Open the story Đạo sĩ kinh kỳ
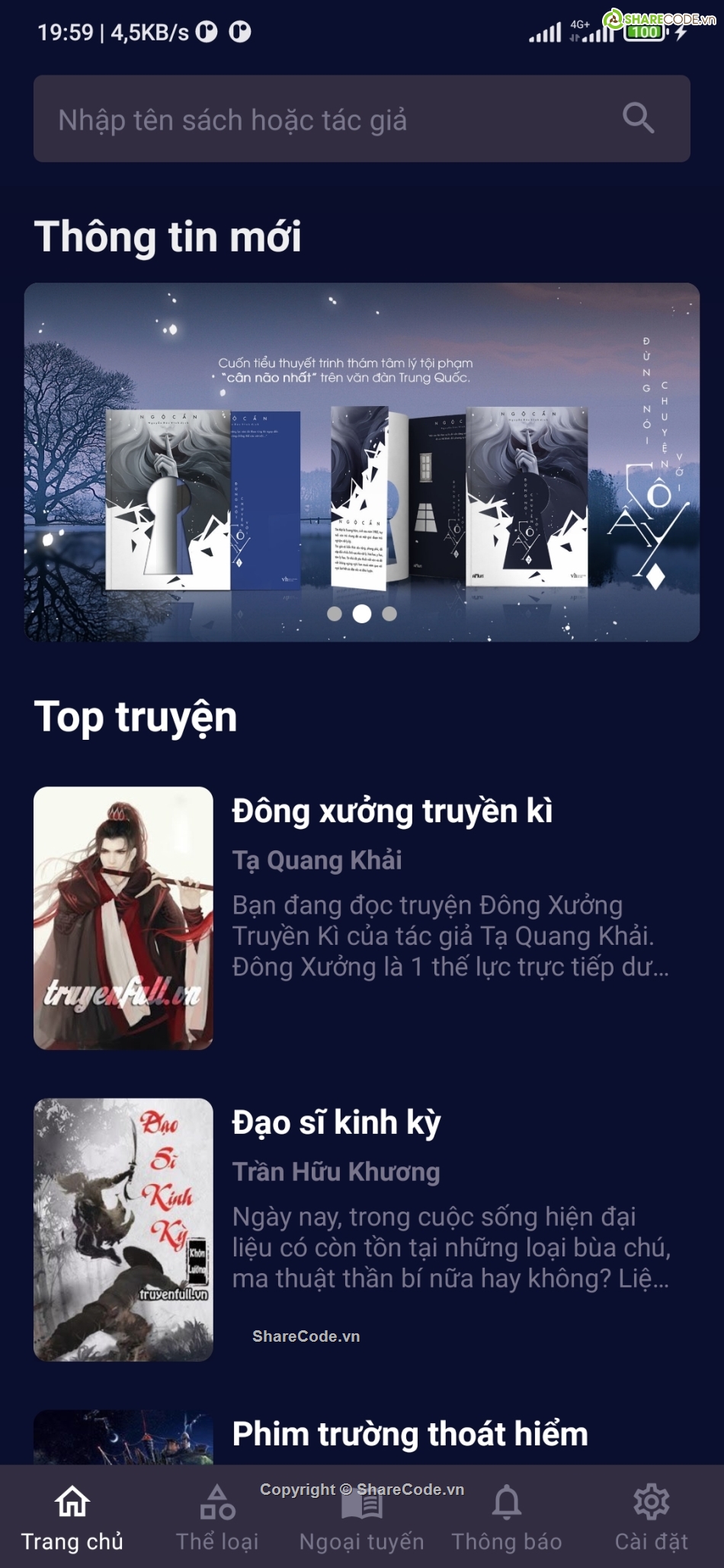This screenshot has width=724, height=1568. pos(336,1123)
